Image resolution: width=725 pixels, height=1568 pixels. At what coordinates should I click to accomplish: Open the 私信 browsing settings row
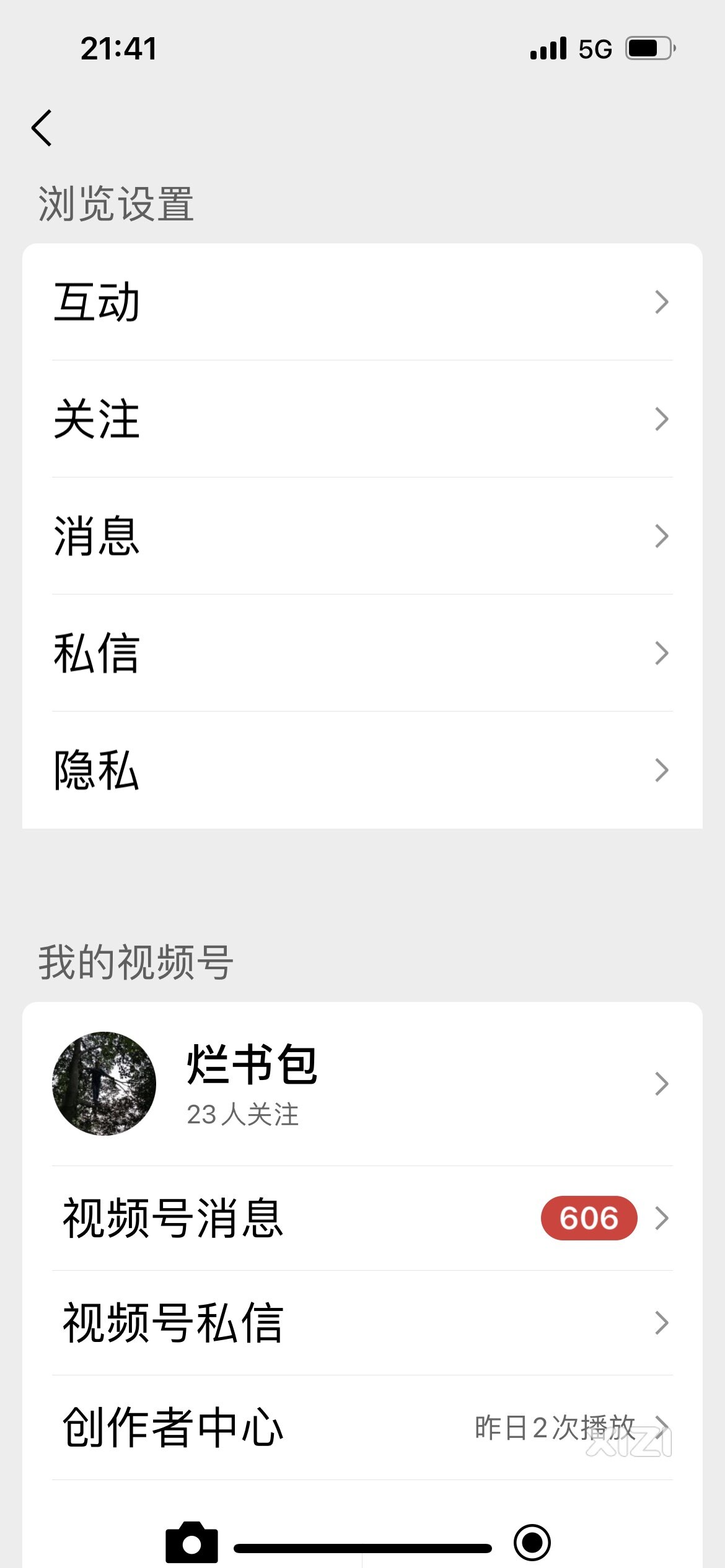362,653
